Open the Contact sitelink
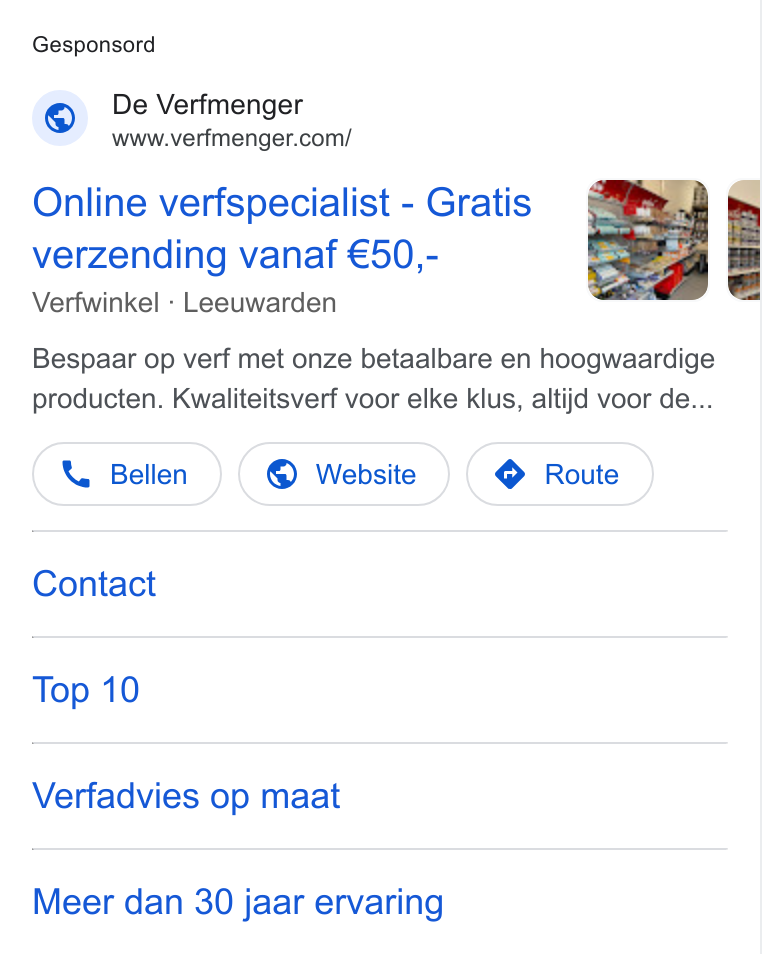This screenshot has width=776, height=954. [94, 584]
